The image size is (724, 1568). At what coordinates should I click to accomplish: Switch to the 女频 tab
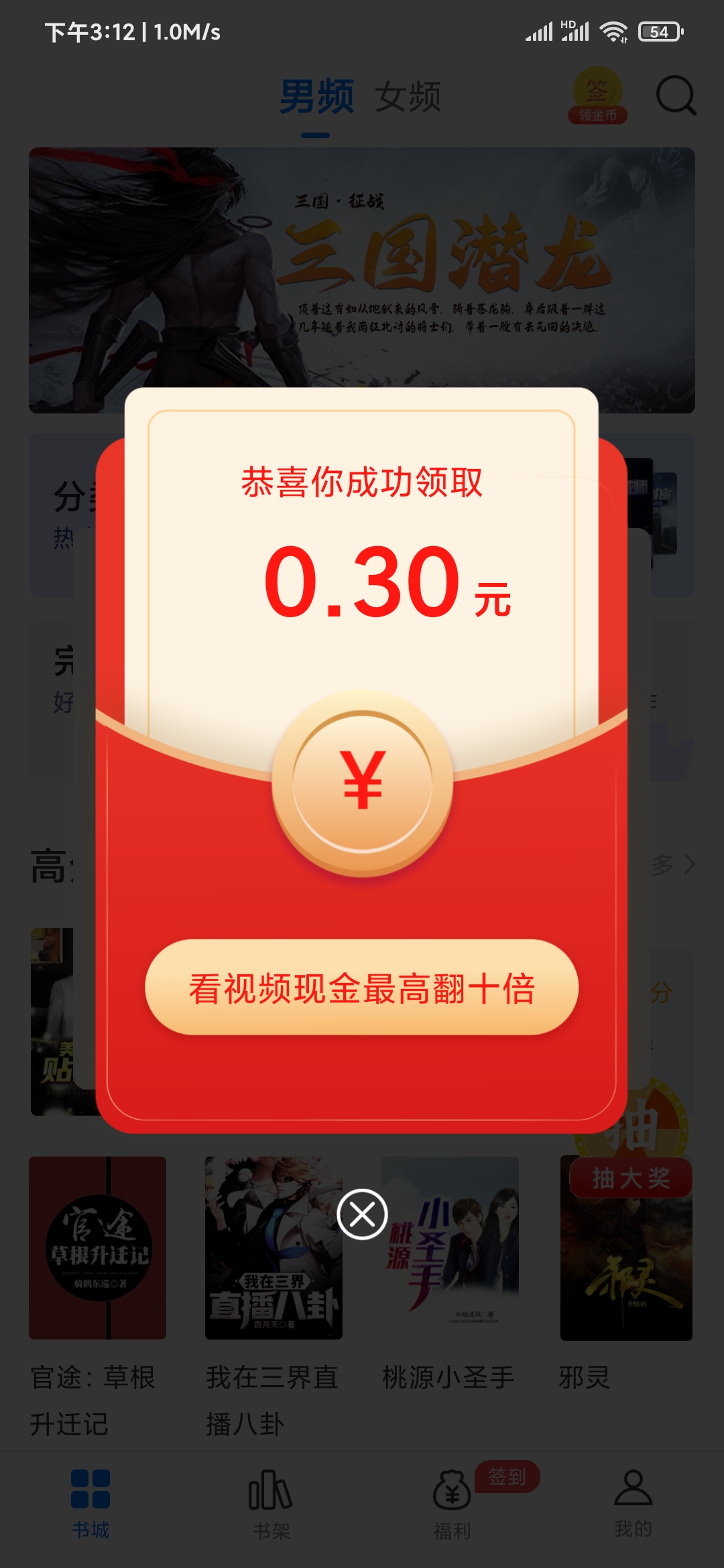(x=408, y=97)
